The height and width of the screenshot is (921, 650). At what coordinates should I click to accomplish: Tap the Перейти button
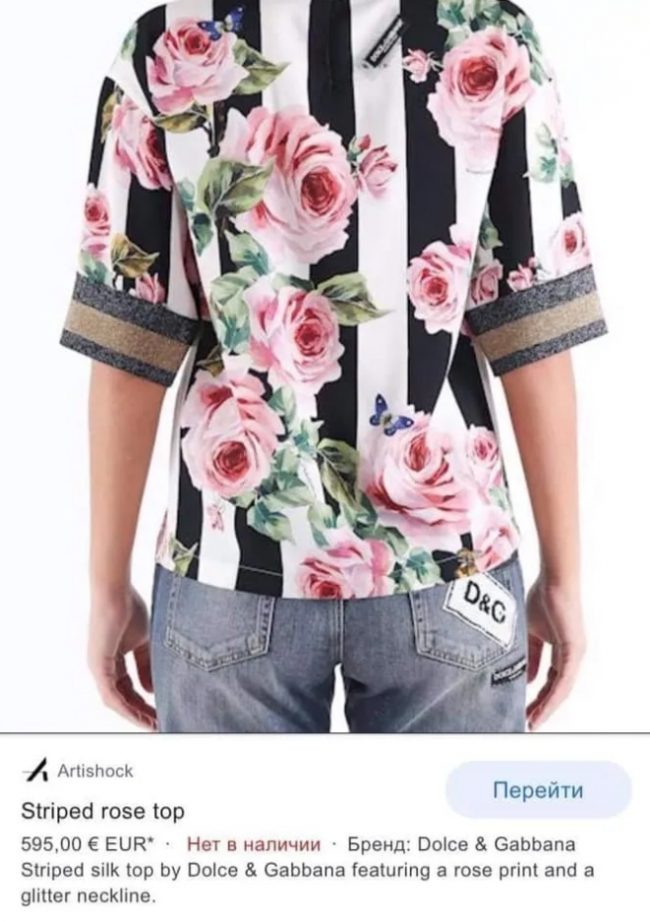[538, 790]
